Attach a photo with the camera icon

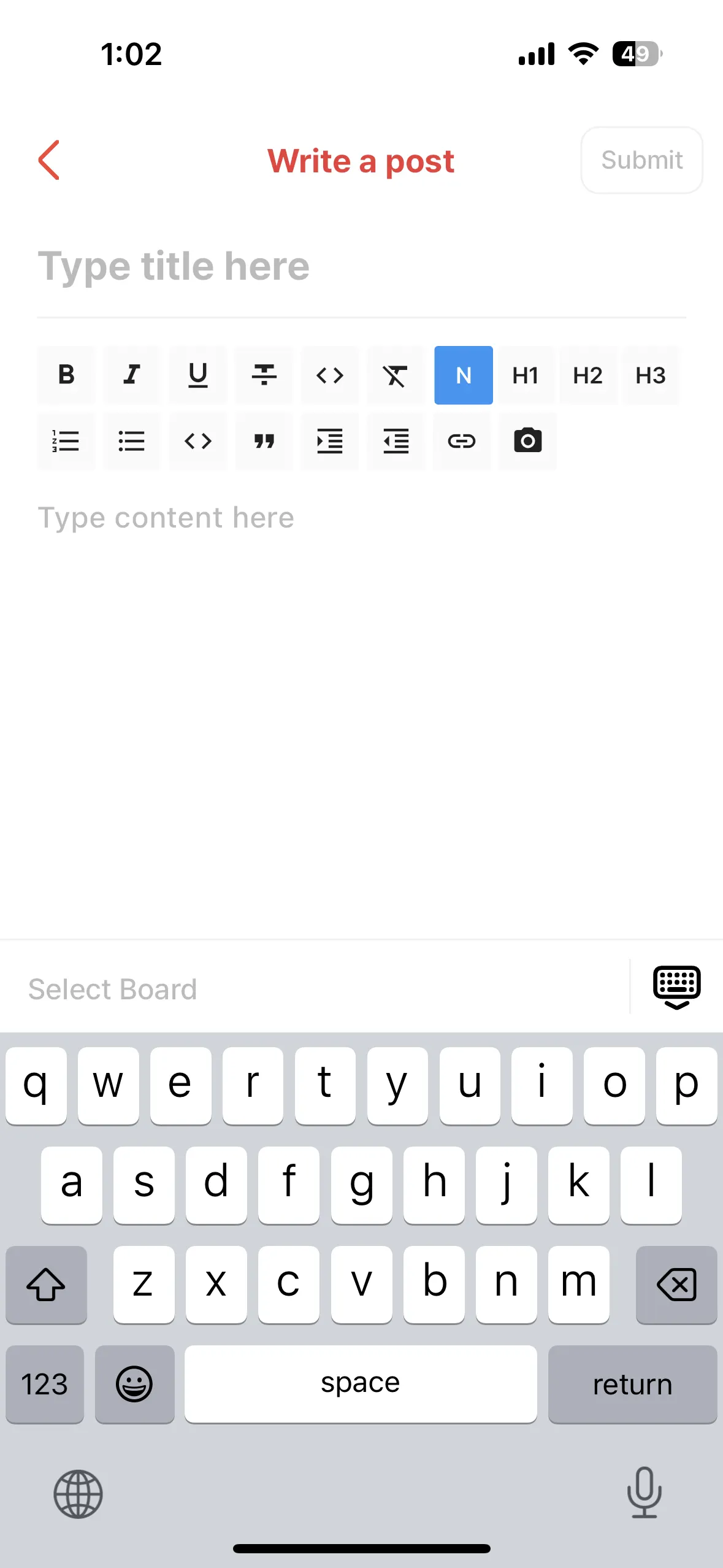pos(528,441)
